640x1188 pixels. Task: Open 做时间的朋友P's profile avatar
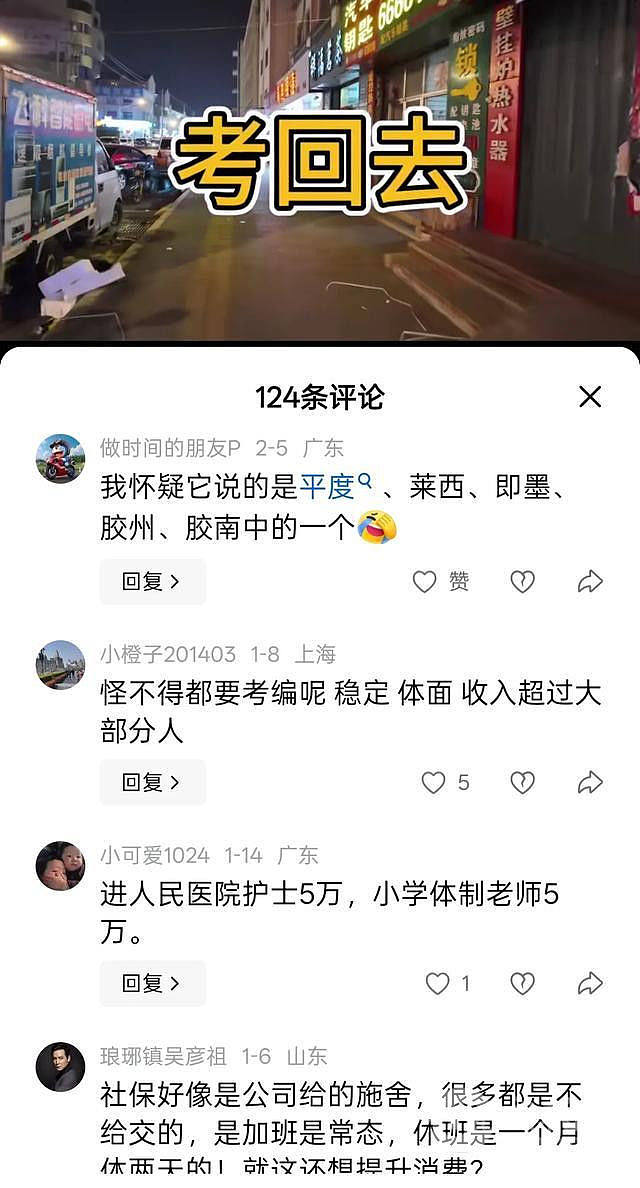[60, 459]
